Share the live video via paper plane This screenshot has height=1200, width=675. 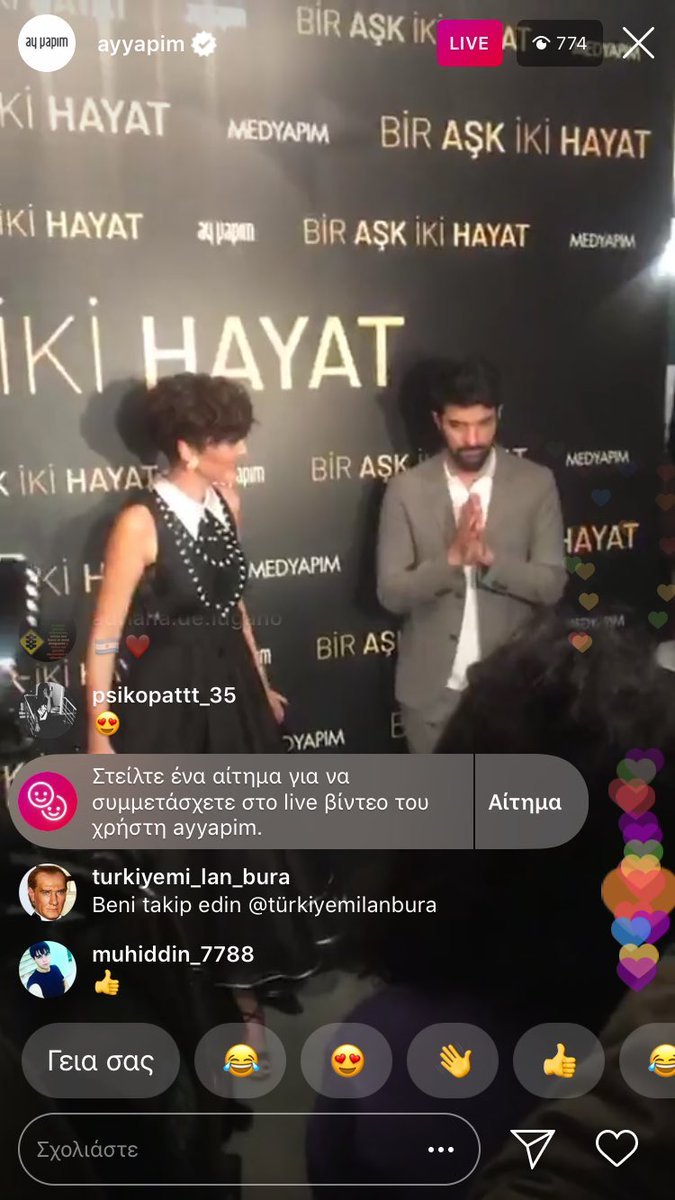532,1149
